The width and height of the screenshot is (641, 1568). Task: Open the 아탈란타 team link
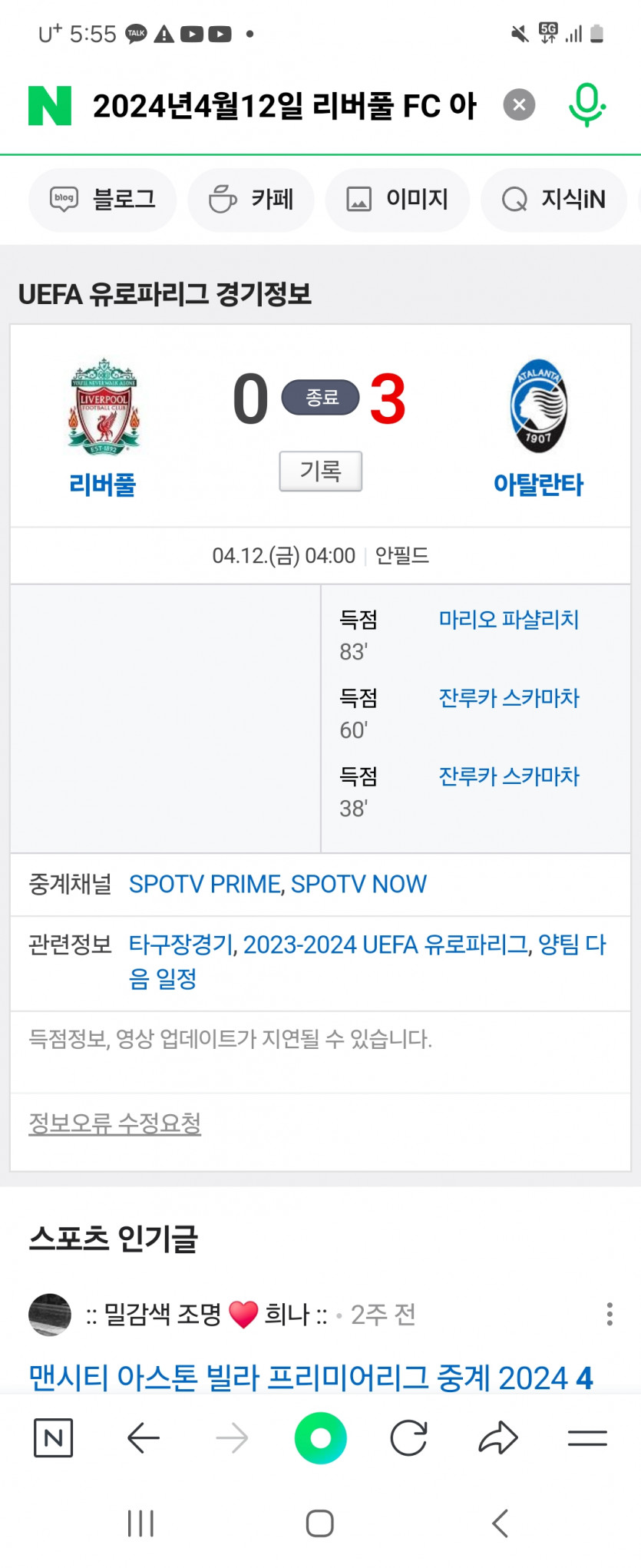coord(538,485)
